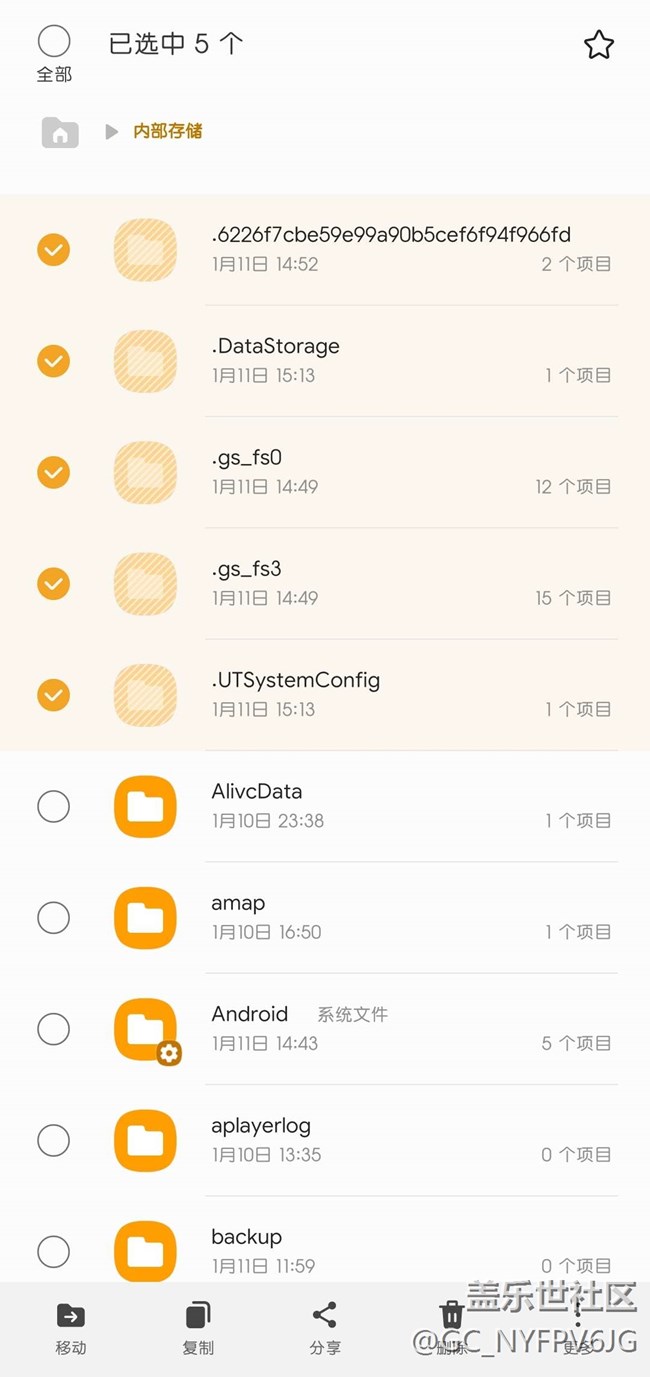
Task: Select the backup folder checkbox
Action: [x=54, y=1251]
